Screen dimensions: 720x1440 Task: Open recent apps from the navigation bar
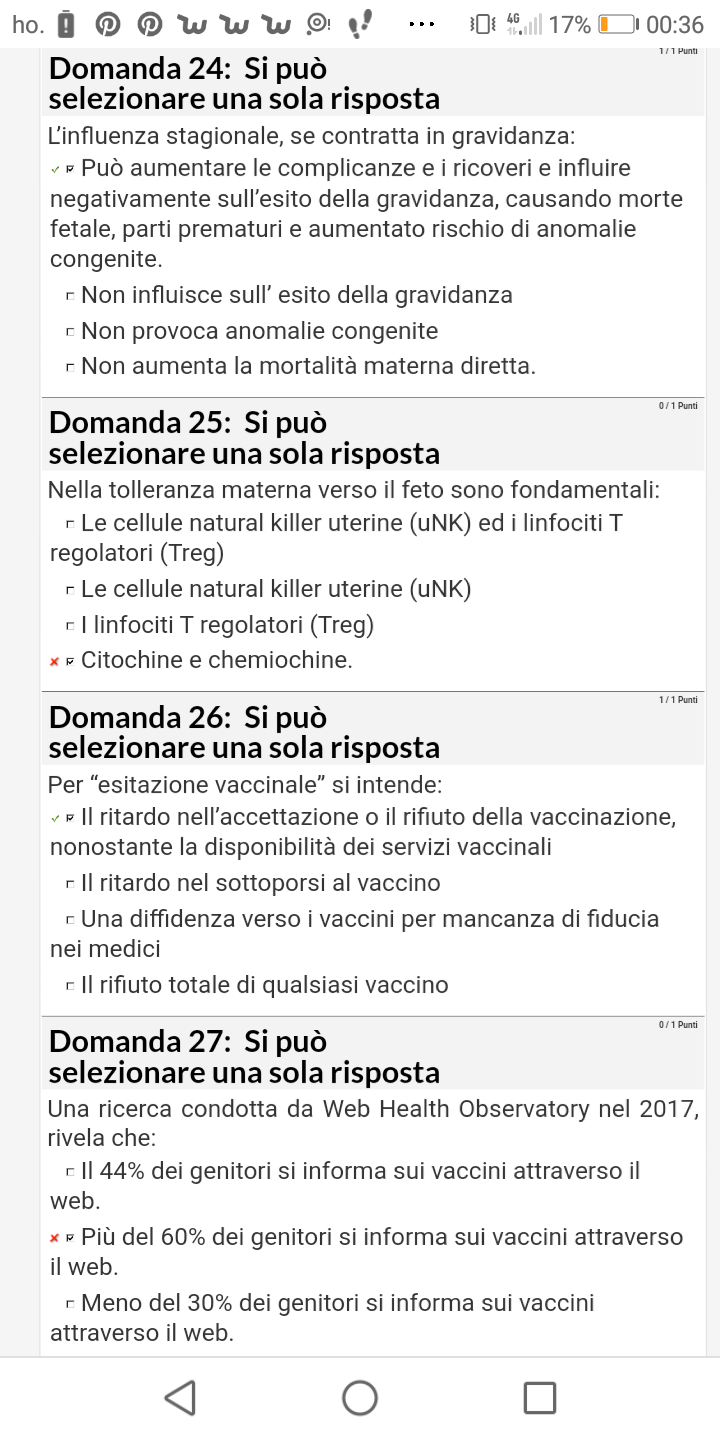pyautogui.click(x=540, y=1397)
